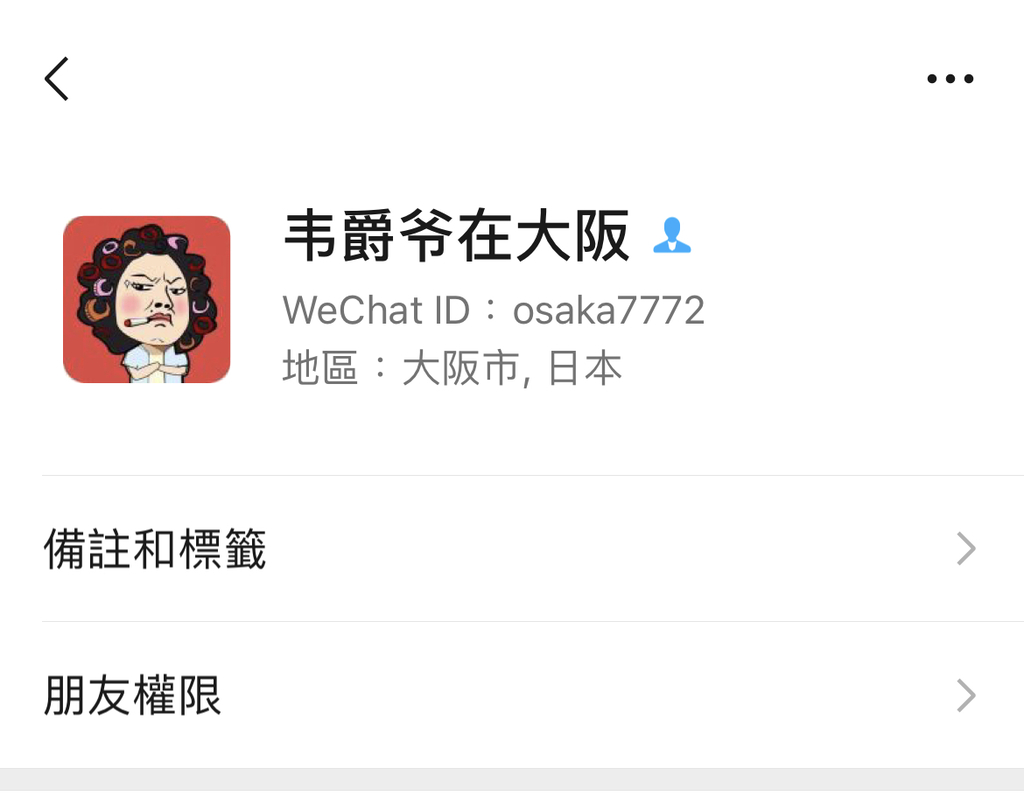Open the three-dot overflow menu

coord(949,79)
